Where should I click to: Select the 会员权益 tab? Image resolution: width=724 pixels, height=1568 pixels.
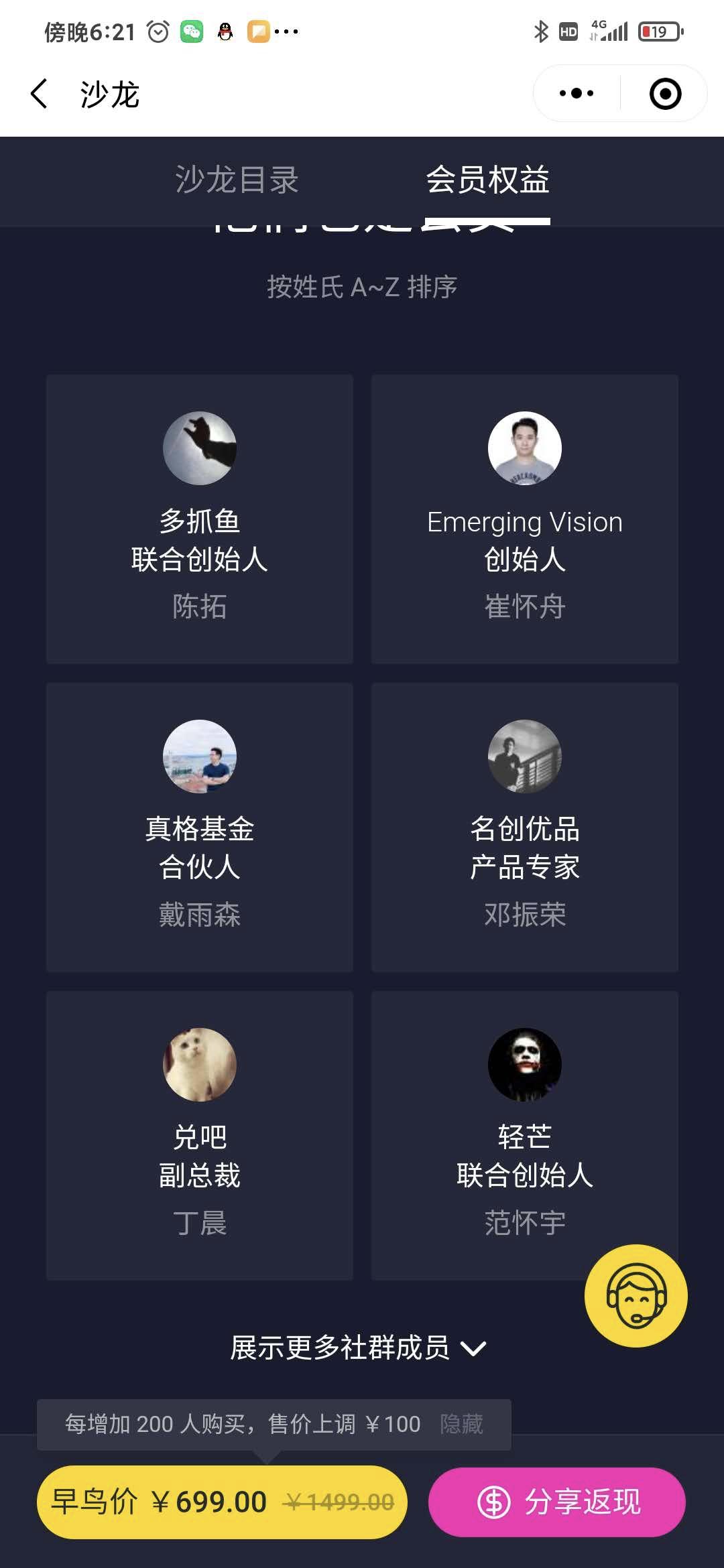pyautogui.click(x=487, y=180)
